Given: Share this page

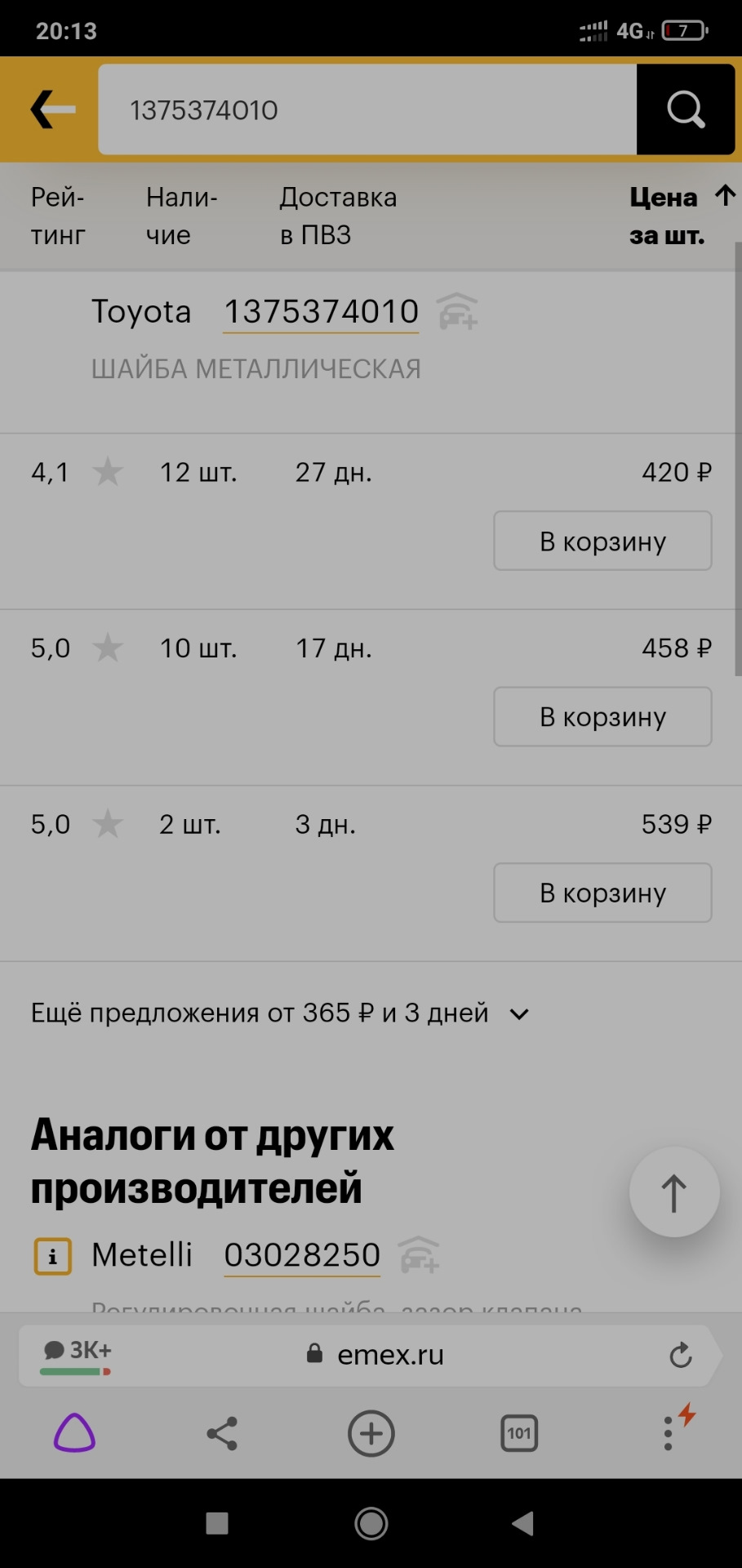Looking at the screenshot, I should [222, 1433].
